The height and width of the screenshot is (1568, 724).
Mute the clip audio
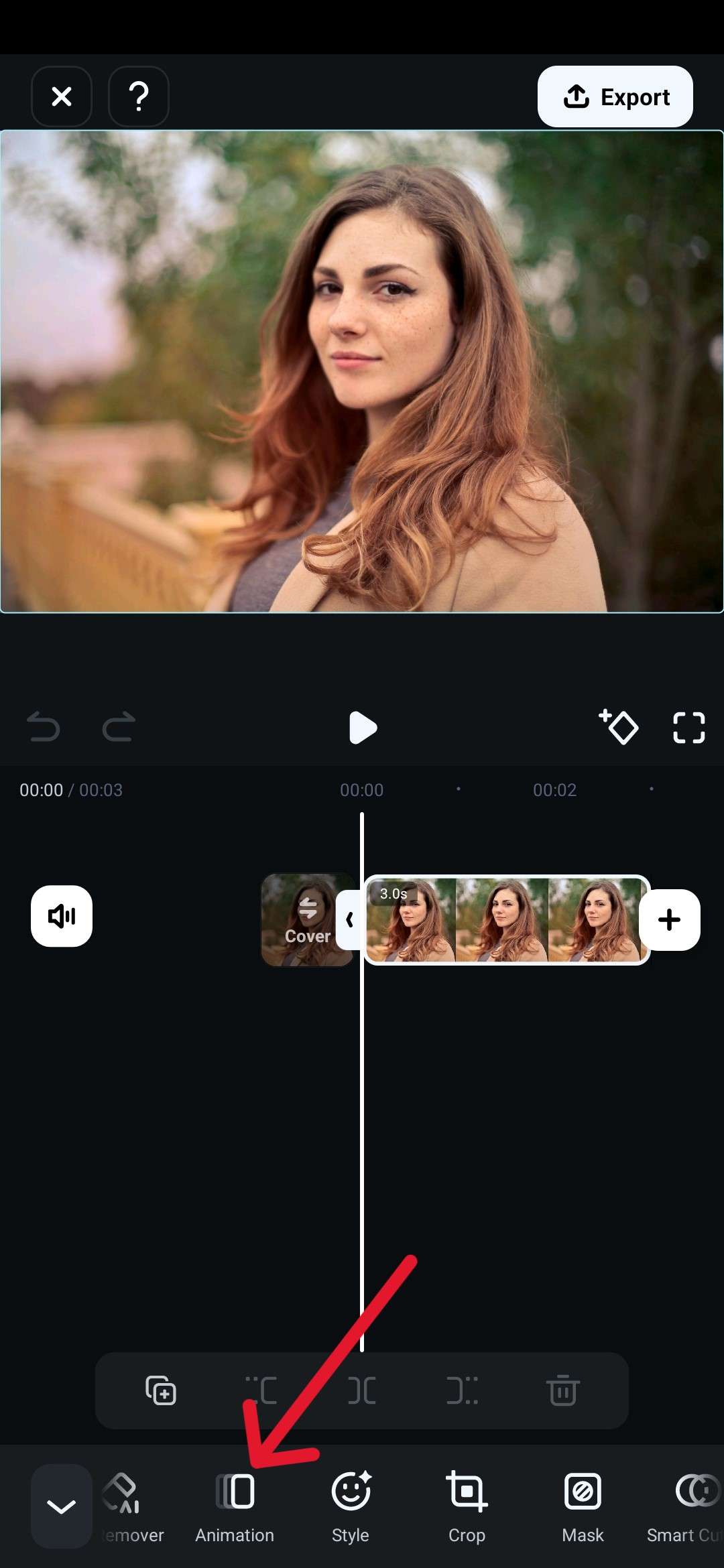(x=62, y=916)
